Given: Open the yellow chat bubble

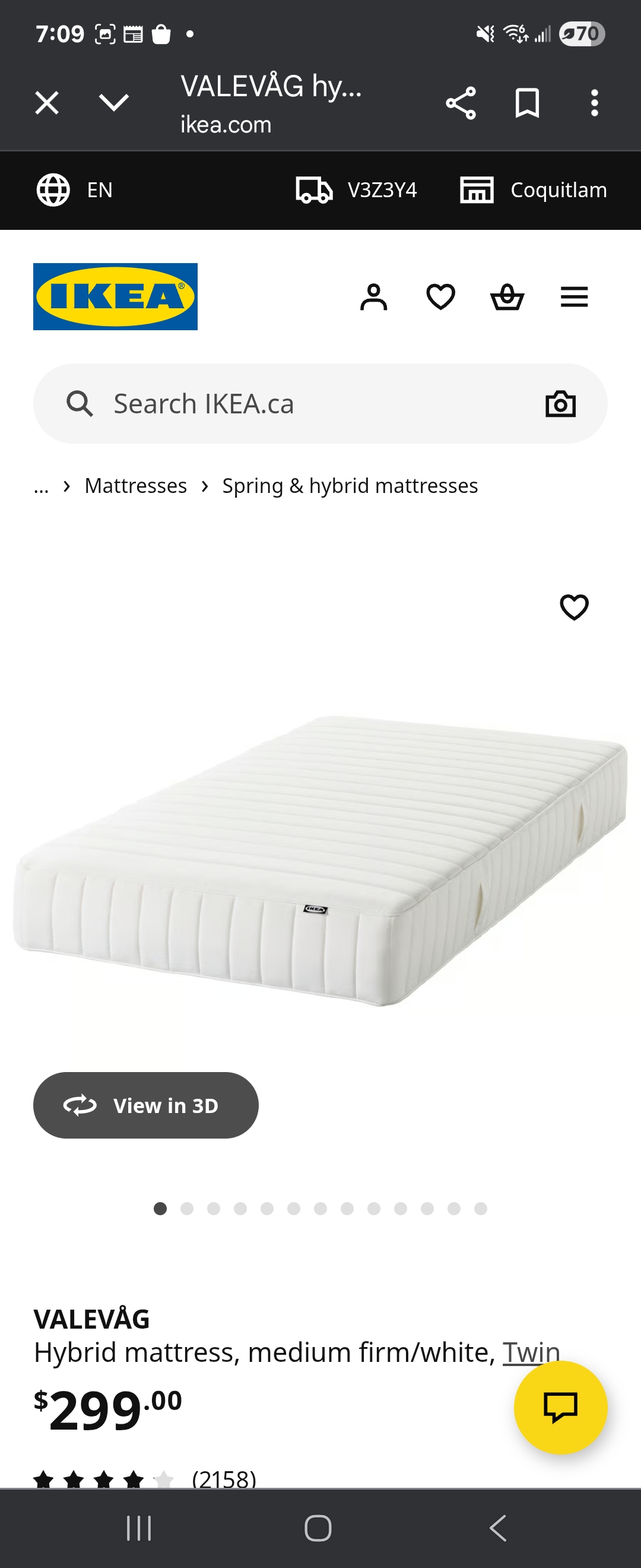Looking at the screenshot, I should [560, 1406].
